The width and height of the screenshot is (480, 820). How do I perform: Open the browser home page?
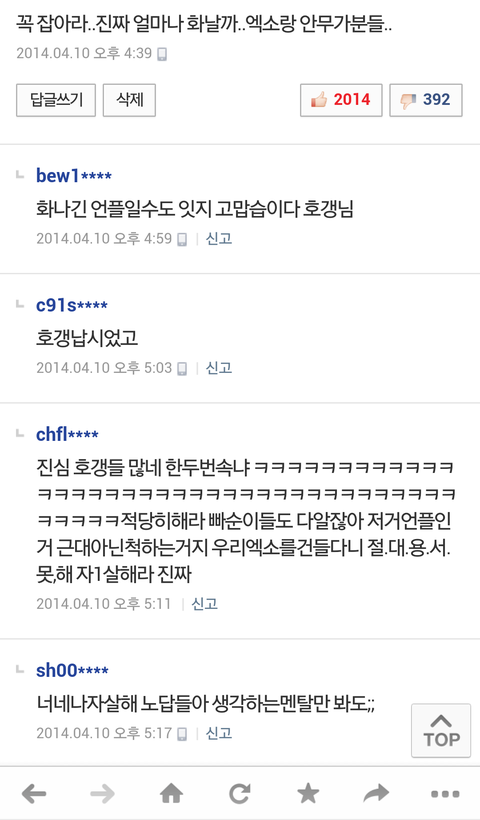click(172, 794)
